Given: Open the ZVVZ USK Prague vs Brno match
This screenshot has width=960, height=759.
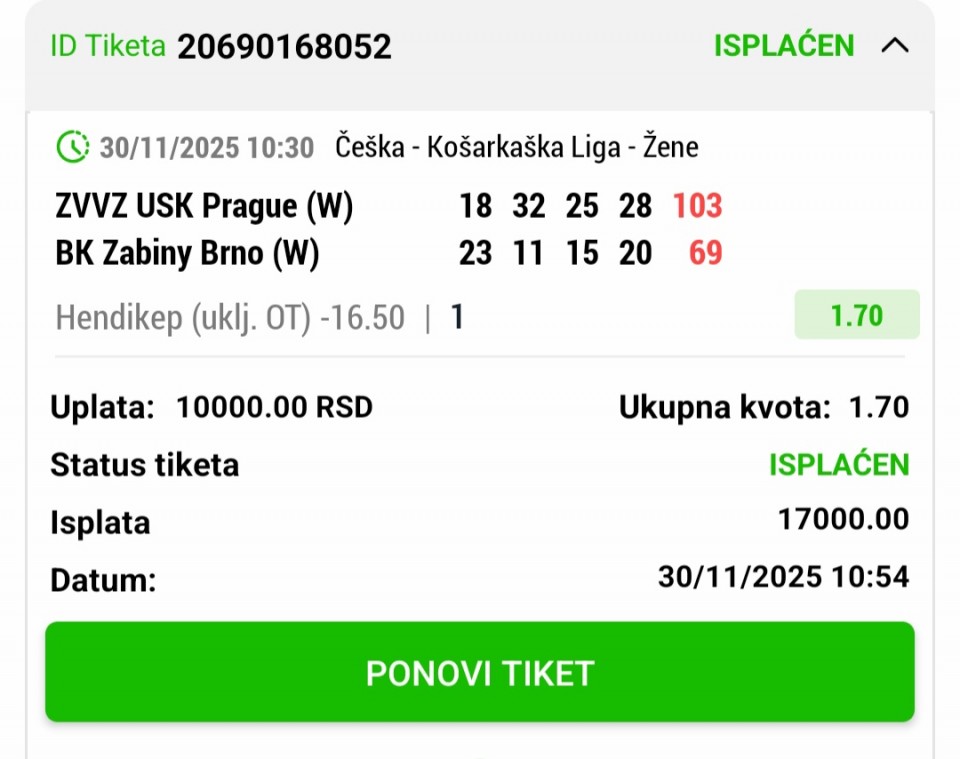Looking at the screenshot, I should (x=205, y=230).
